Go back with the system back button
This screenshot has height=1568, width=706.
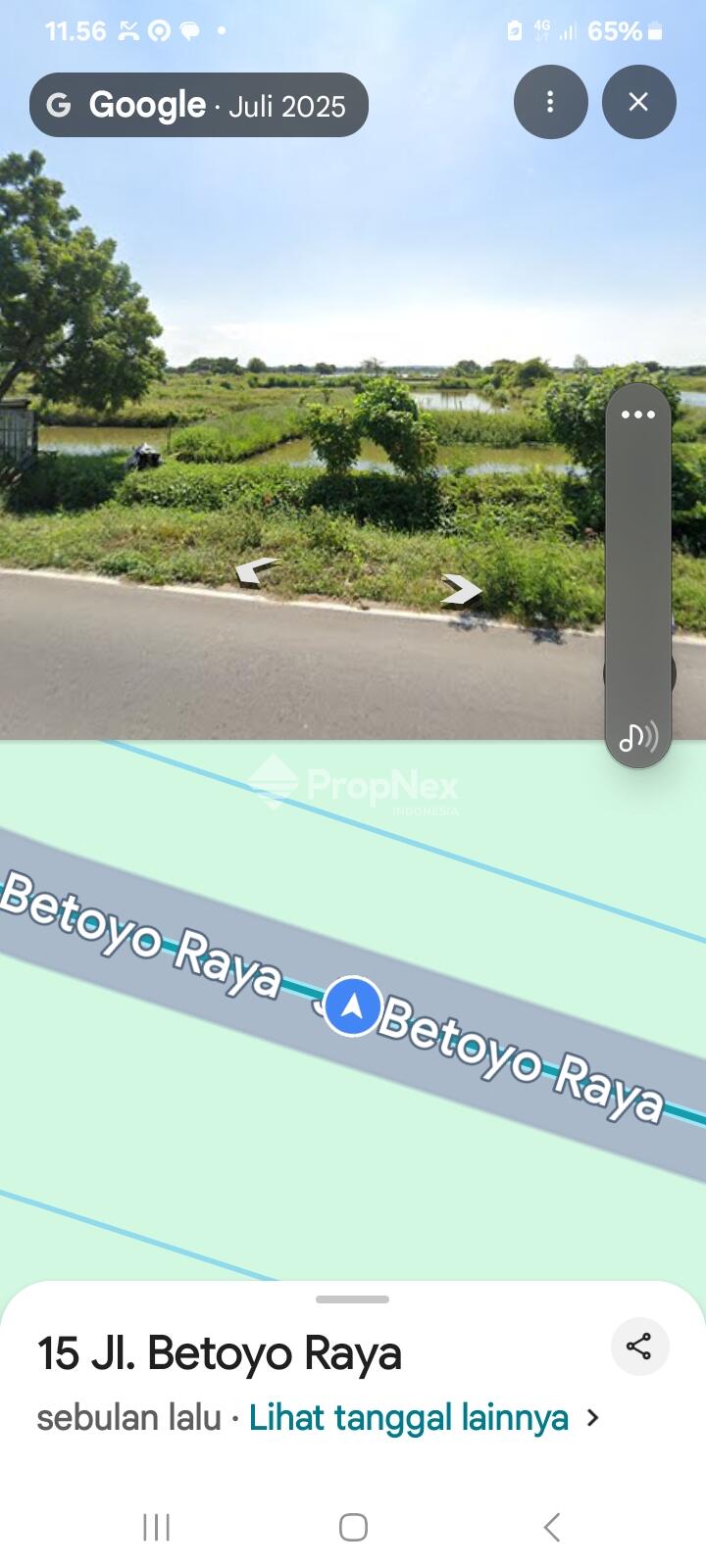(x=552, y=1527)
